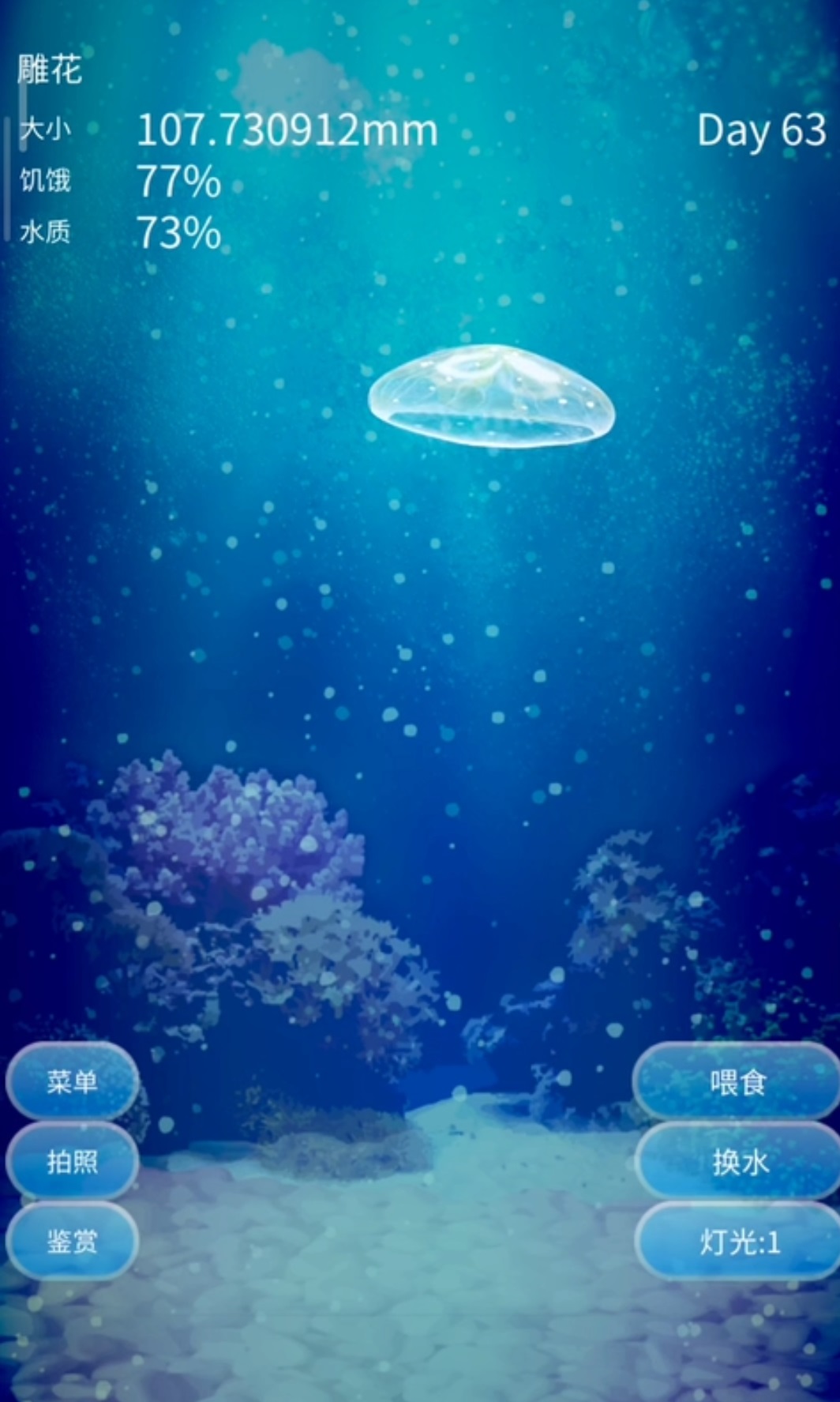Take a photo with 拍照
840x1402 pixels.
72,1161
